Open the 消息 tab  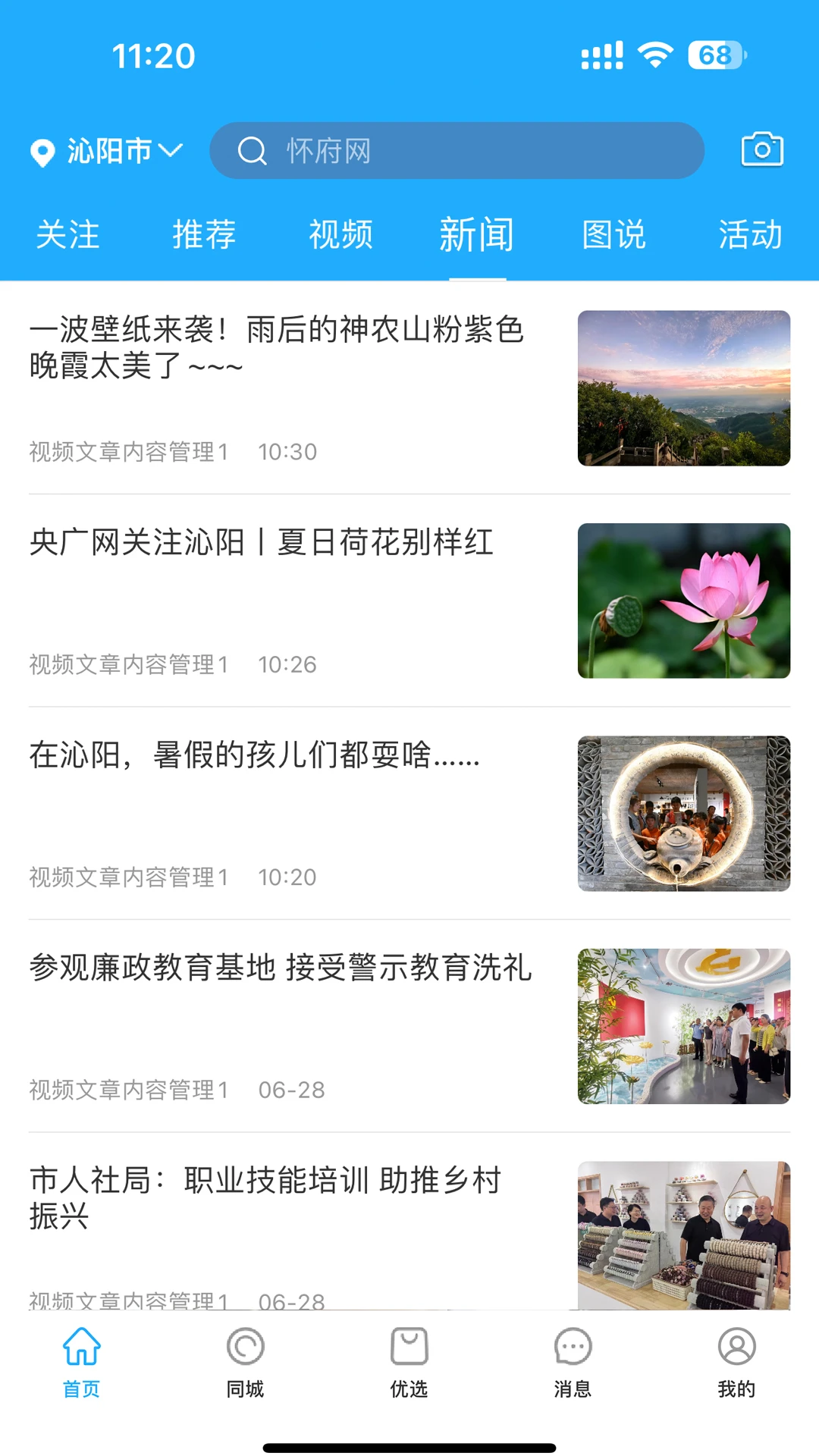coord(573,1362)
